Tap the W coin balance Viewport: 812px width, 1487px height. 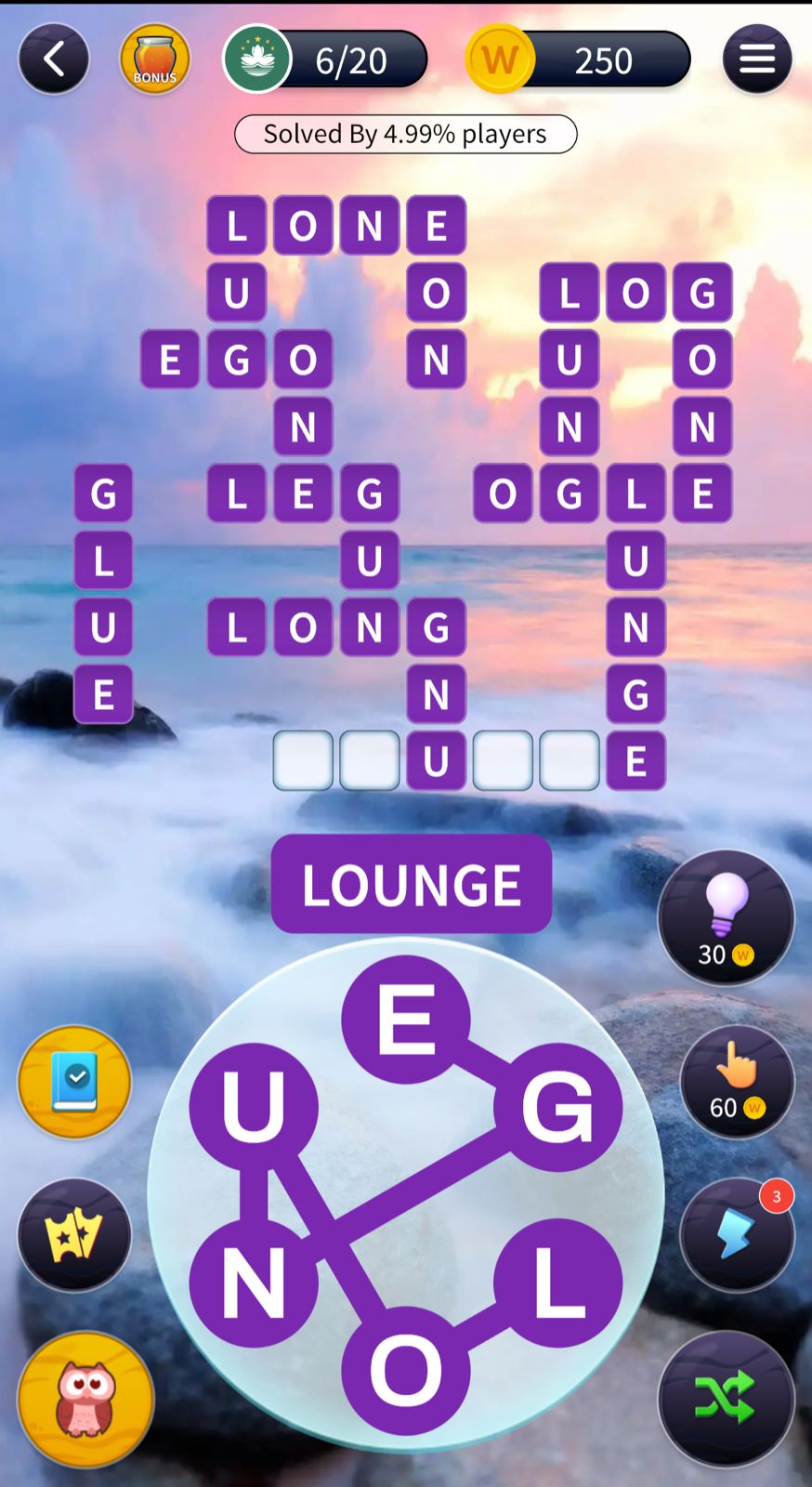tap(578, 60)
